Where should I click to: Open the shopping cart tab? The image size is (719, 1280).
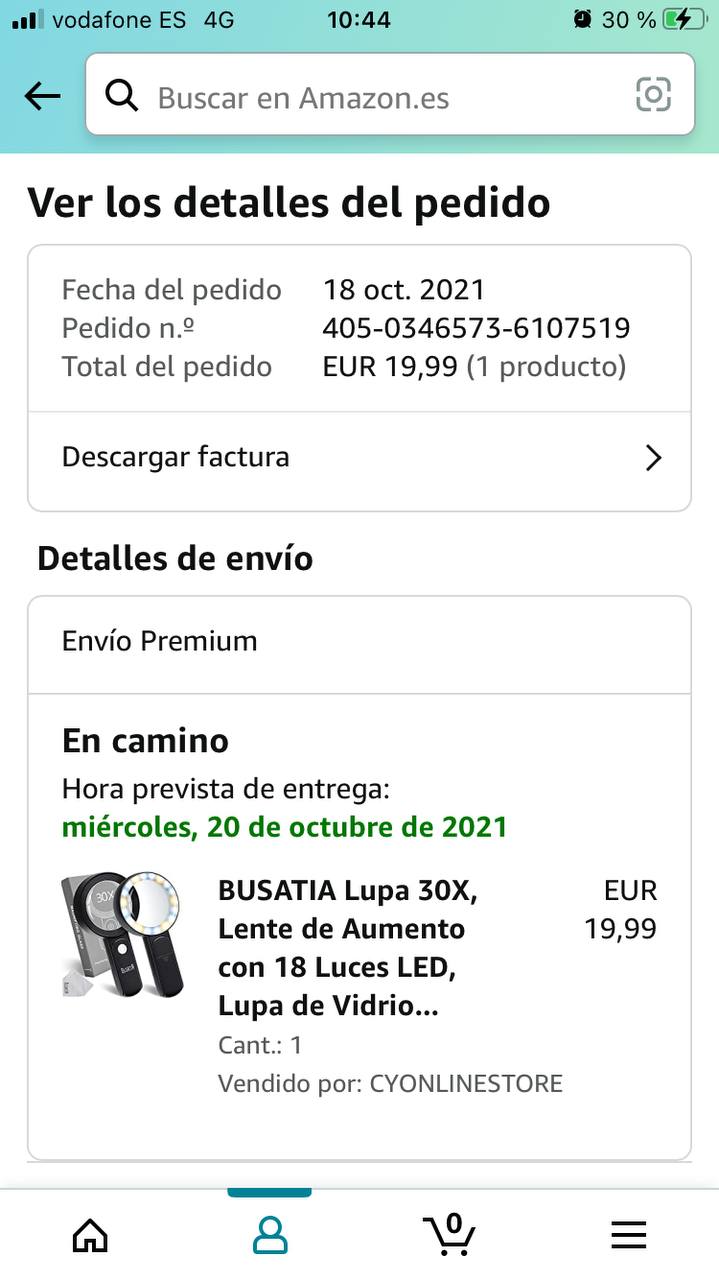tap(449, 1234)
